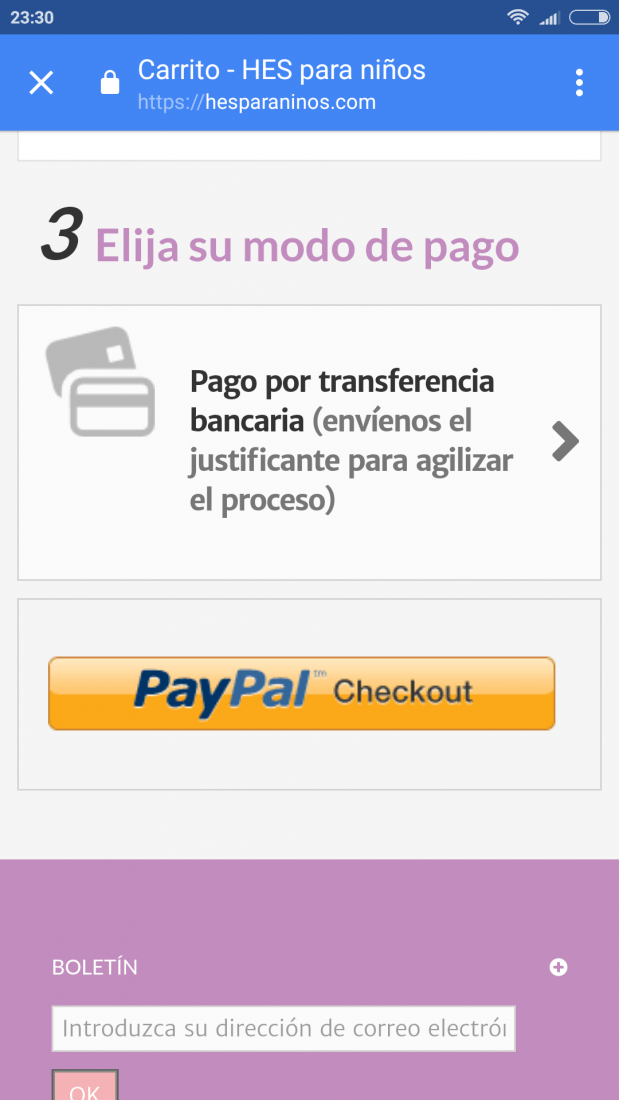Expand the Boletín section
The height and width of the screenshot is (1100, 619).
(x=559, y=967)
